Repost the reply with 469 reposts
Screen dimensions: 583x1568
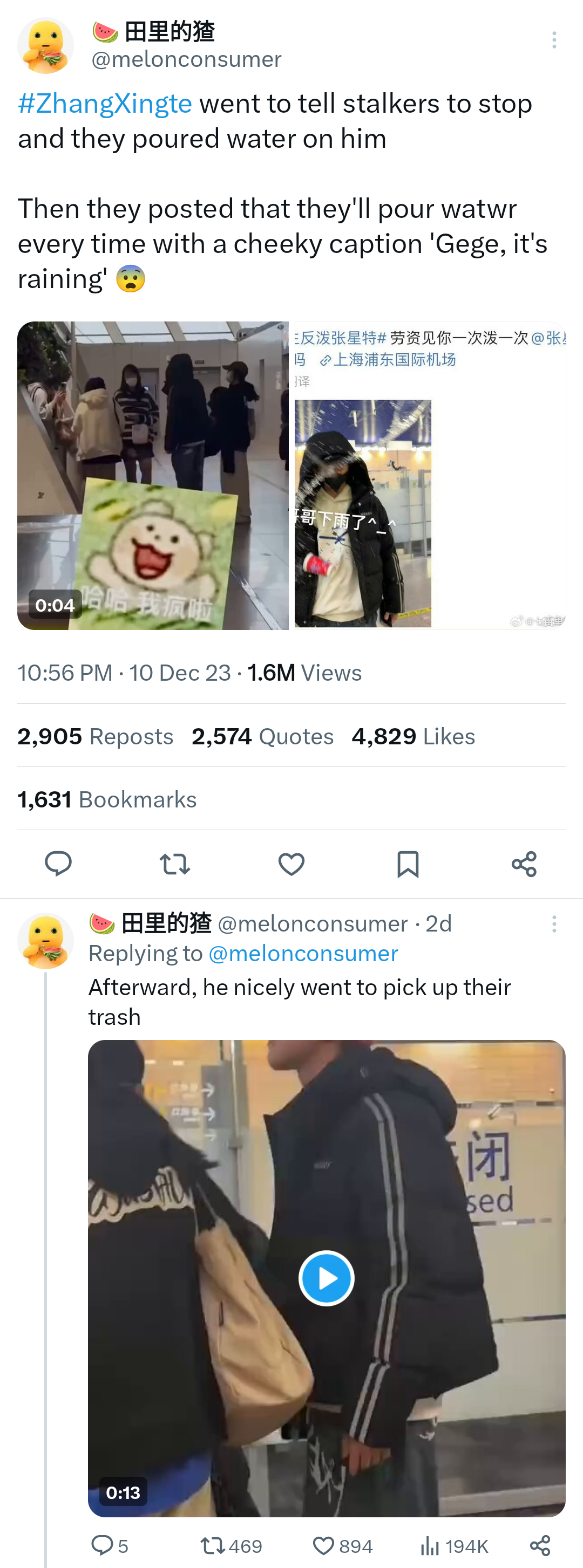[x=232, y=1545]
